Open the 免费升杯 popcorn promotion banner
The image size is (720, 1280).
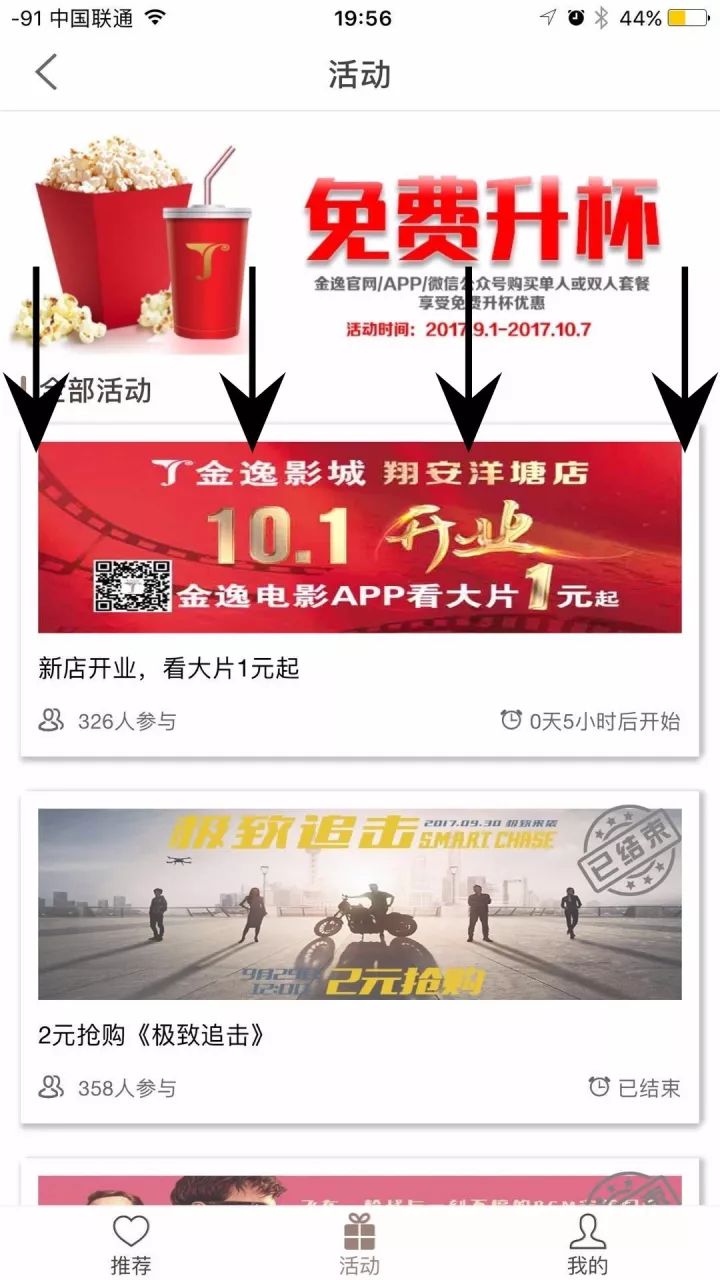pos(360,245)
